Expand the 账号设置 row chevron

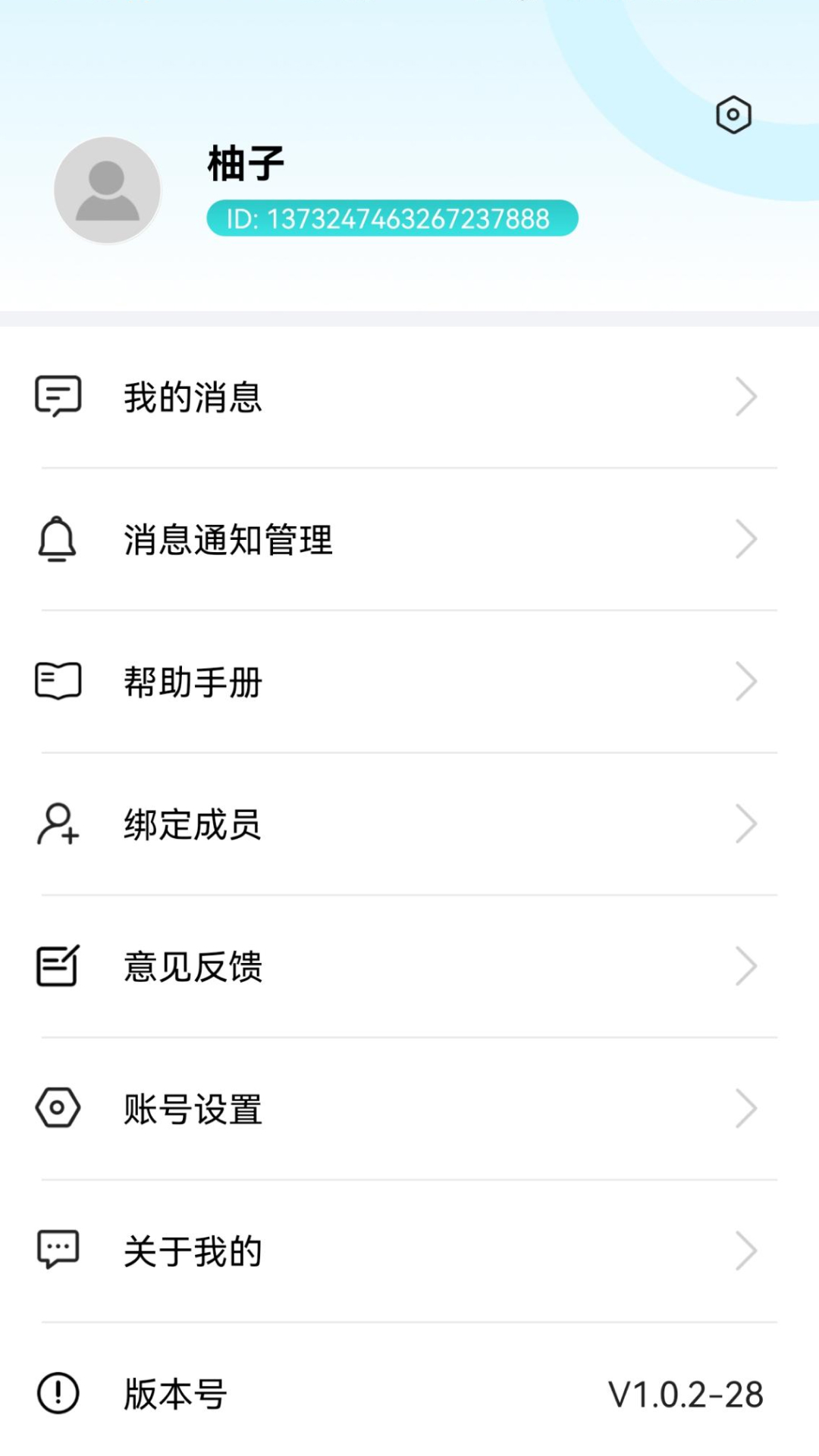tap(746, 1108)
